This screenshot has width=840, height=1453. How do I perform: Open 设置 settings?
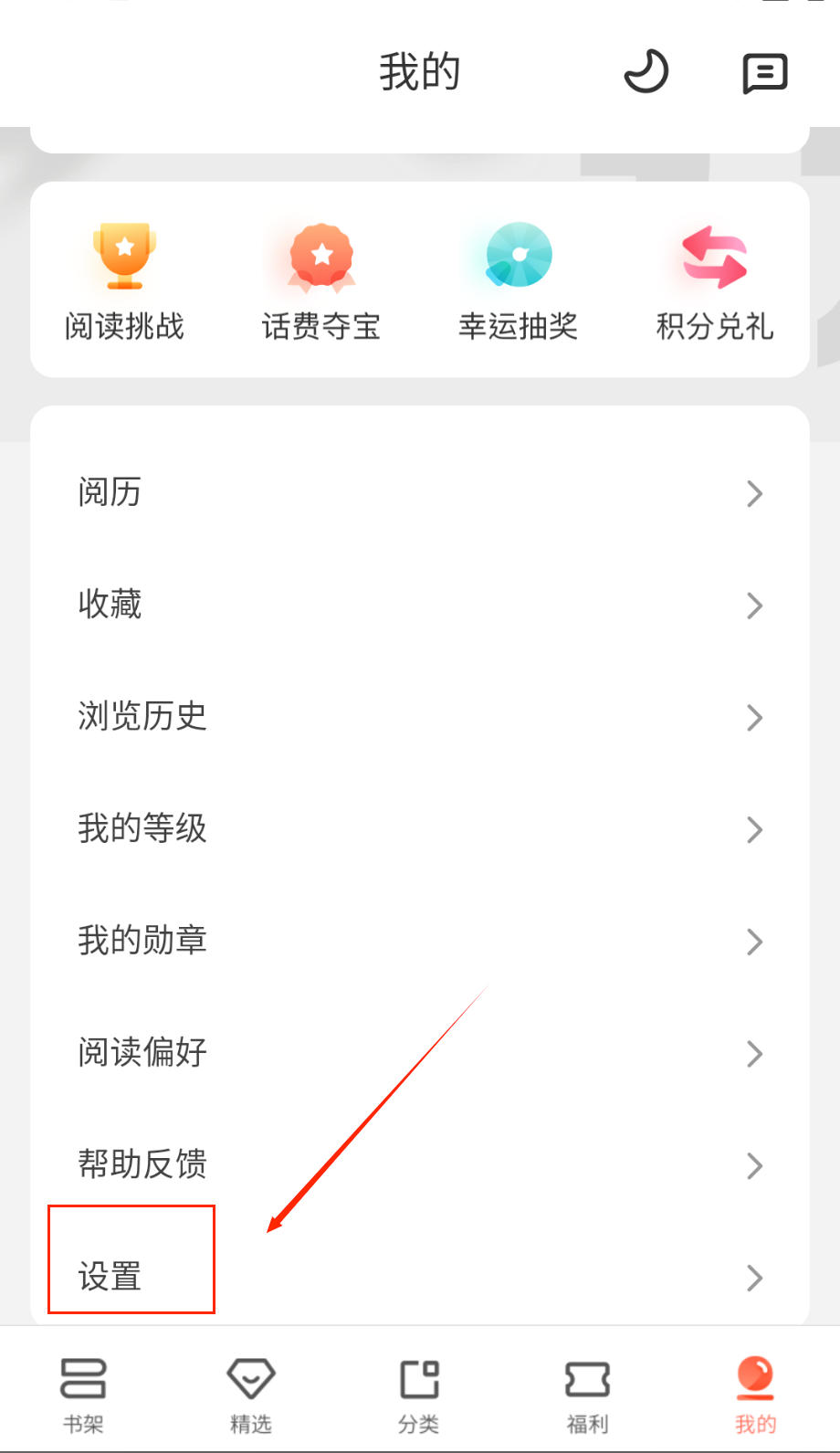(420, 1277)
